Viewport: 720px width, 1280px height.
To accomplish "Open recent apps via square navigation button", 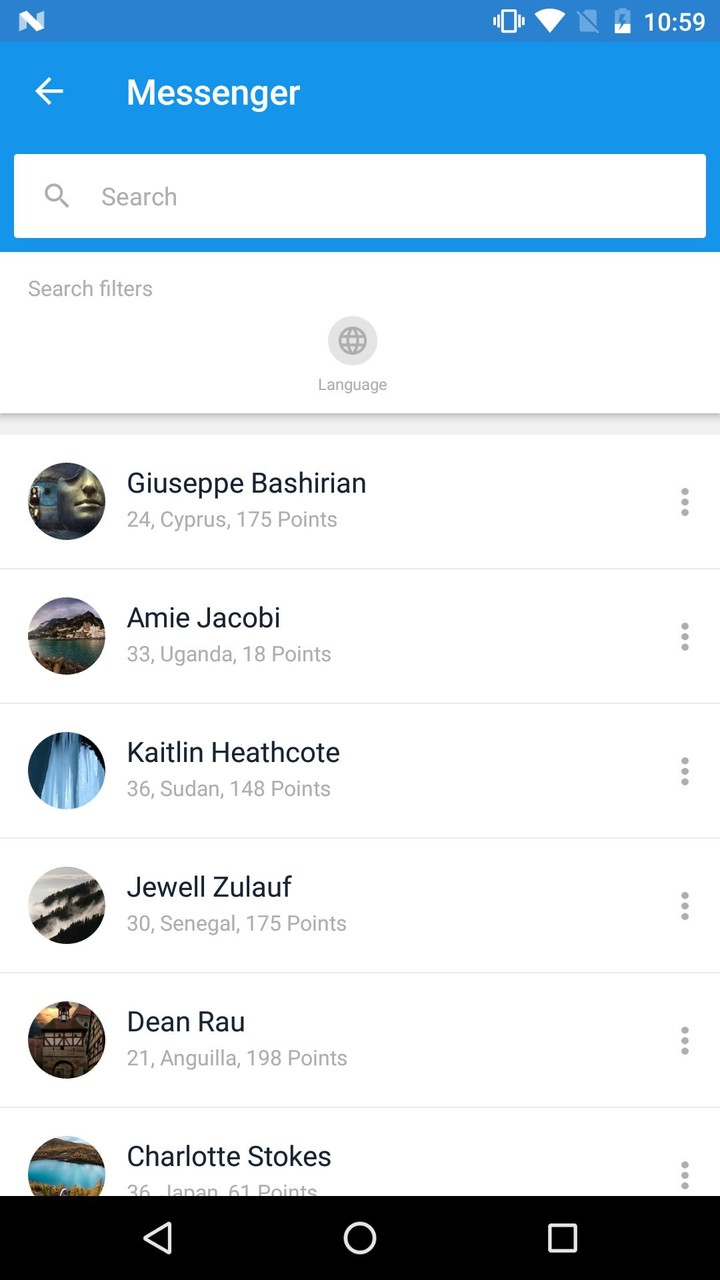I will (x=562, y=1238).
